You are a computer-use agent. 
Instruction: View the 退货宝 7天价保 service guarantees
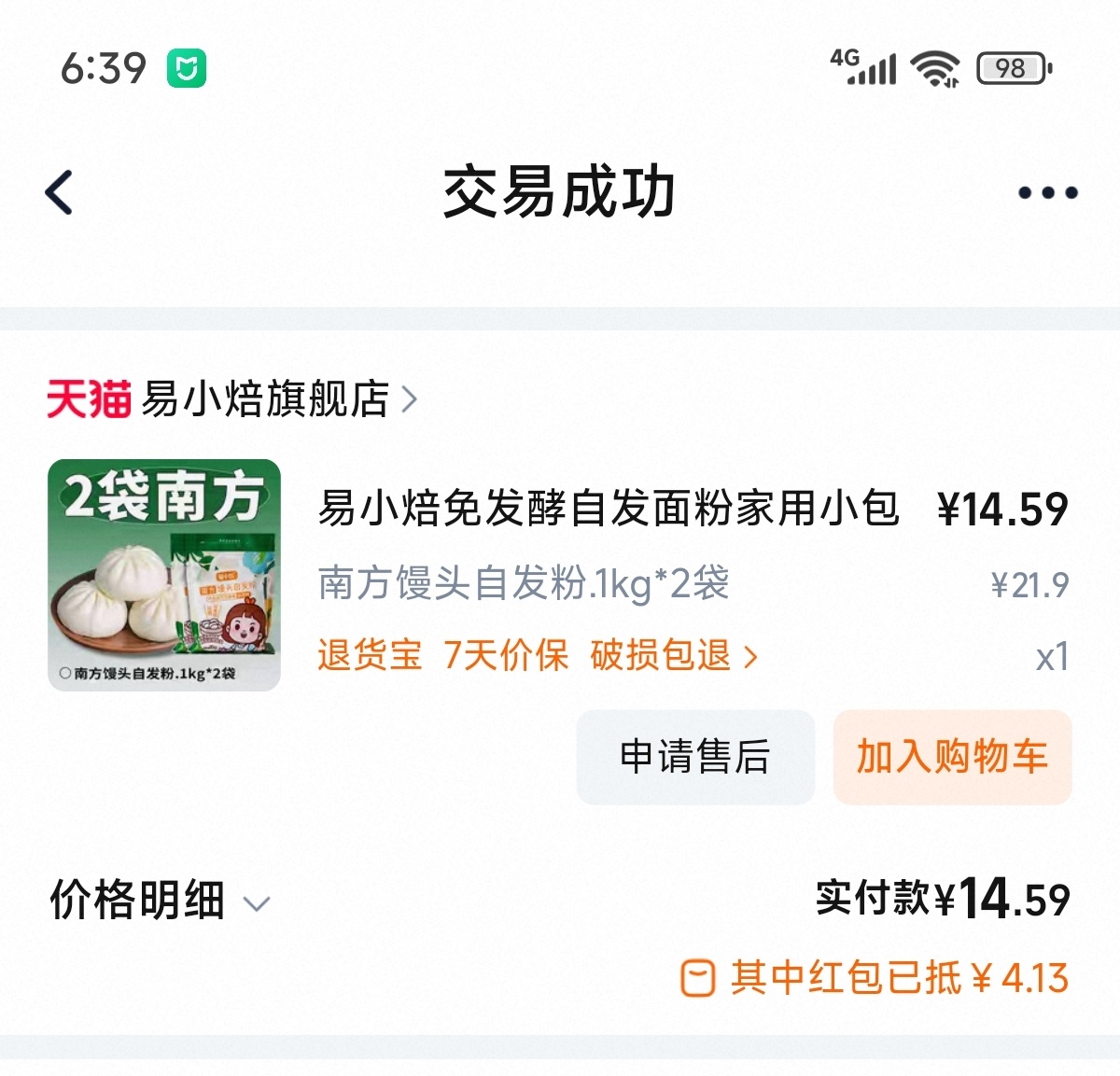pyautogui.click(x=537, y=656)
